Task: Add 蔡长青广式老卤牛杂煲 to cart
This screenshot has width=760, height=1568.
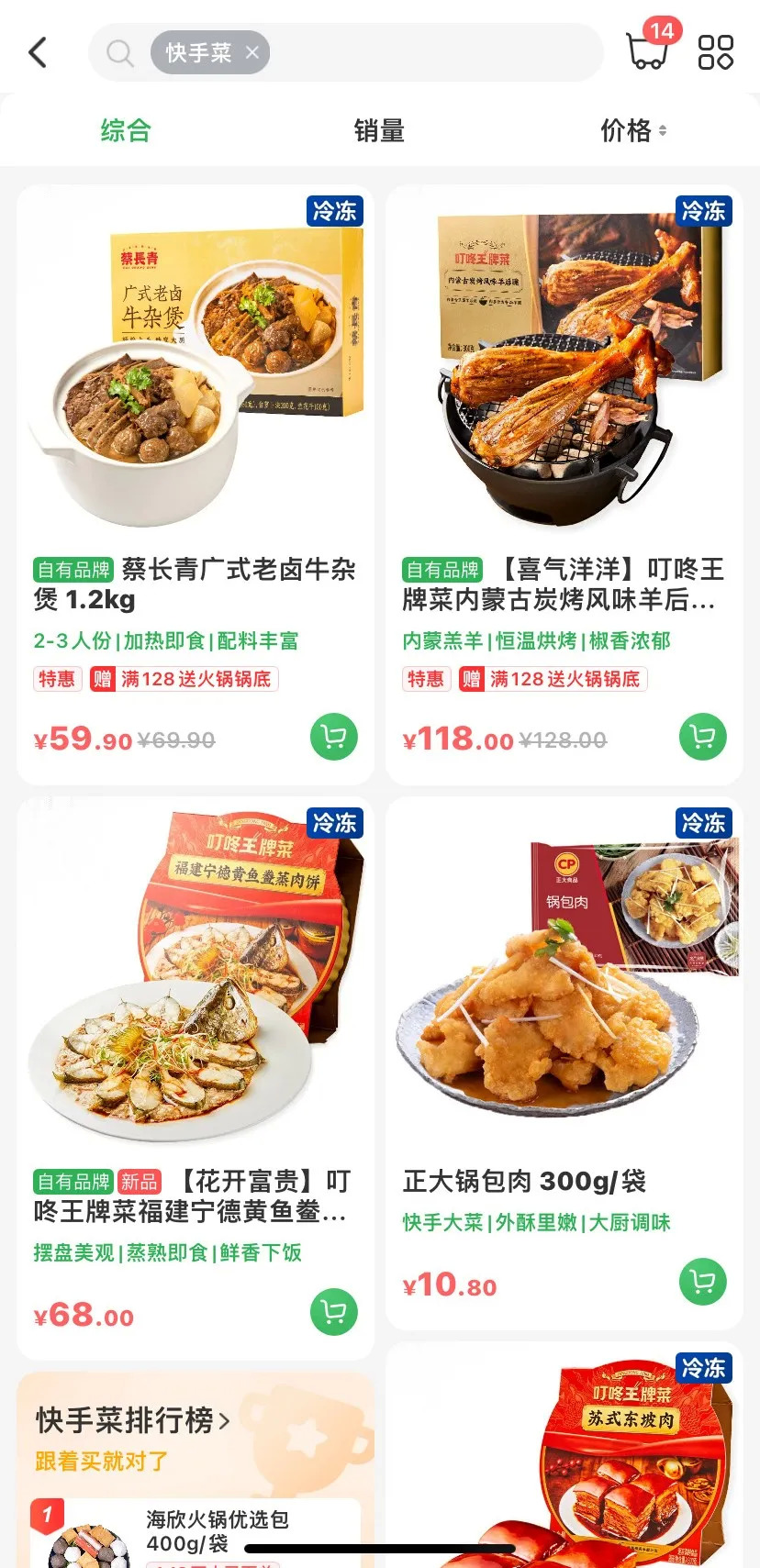Action: click(333, 737)
